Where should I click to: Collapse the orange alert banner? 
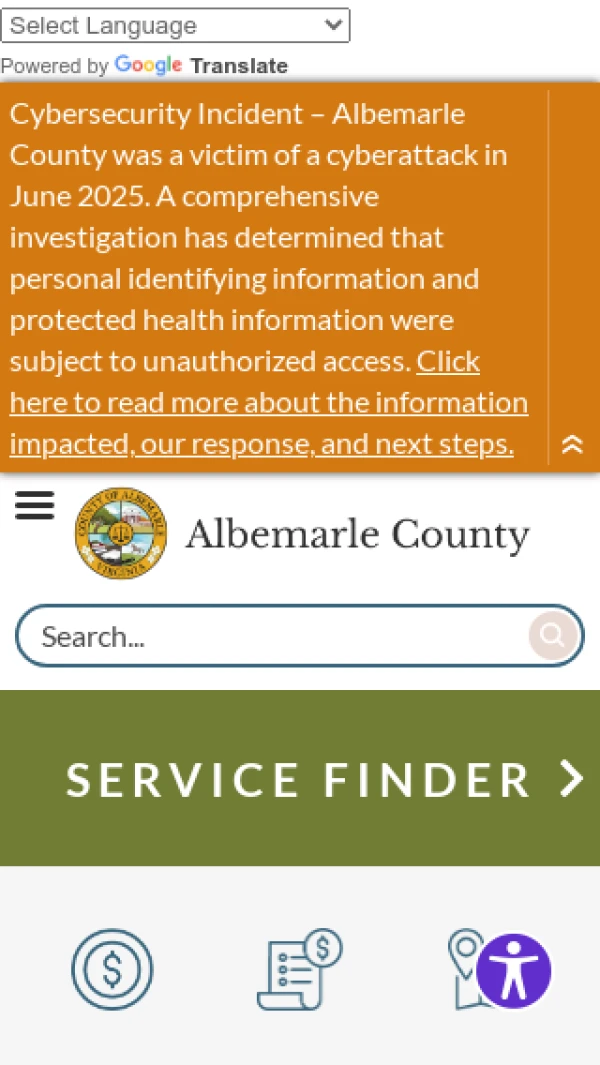[x=572, y=444]
